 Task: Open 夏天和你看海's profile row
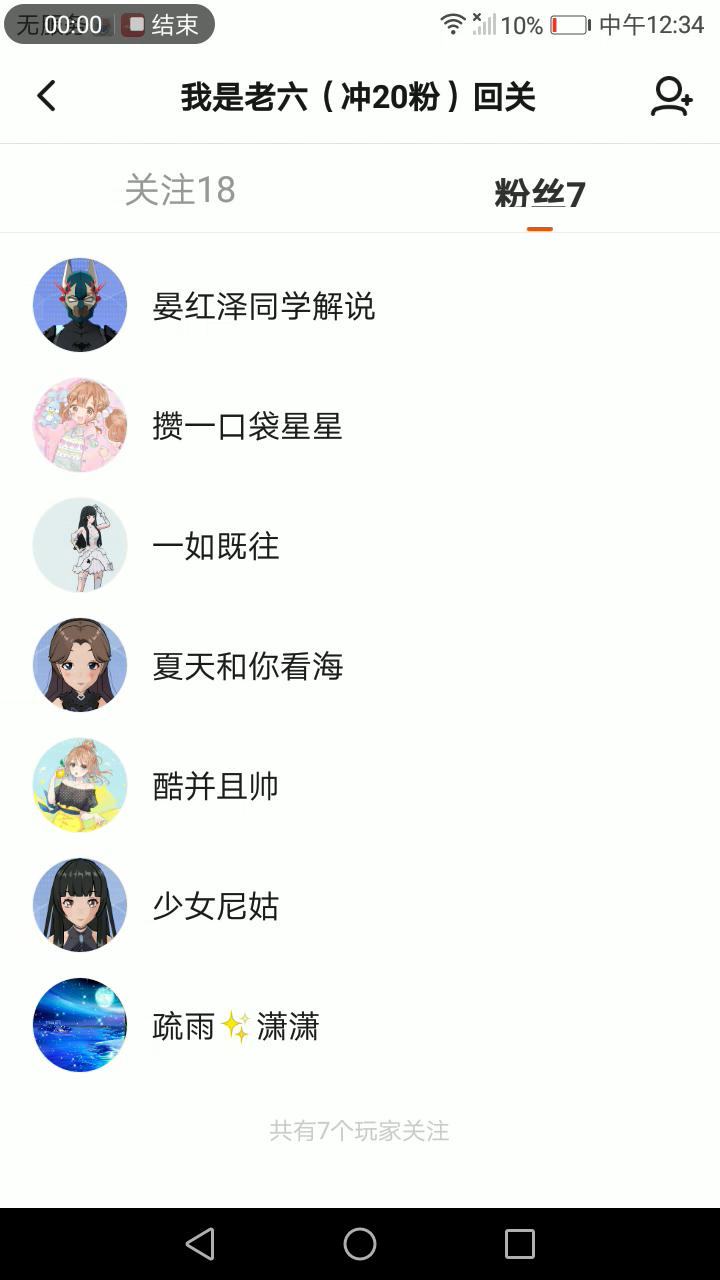click(x=247, y=666)
